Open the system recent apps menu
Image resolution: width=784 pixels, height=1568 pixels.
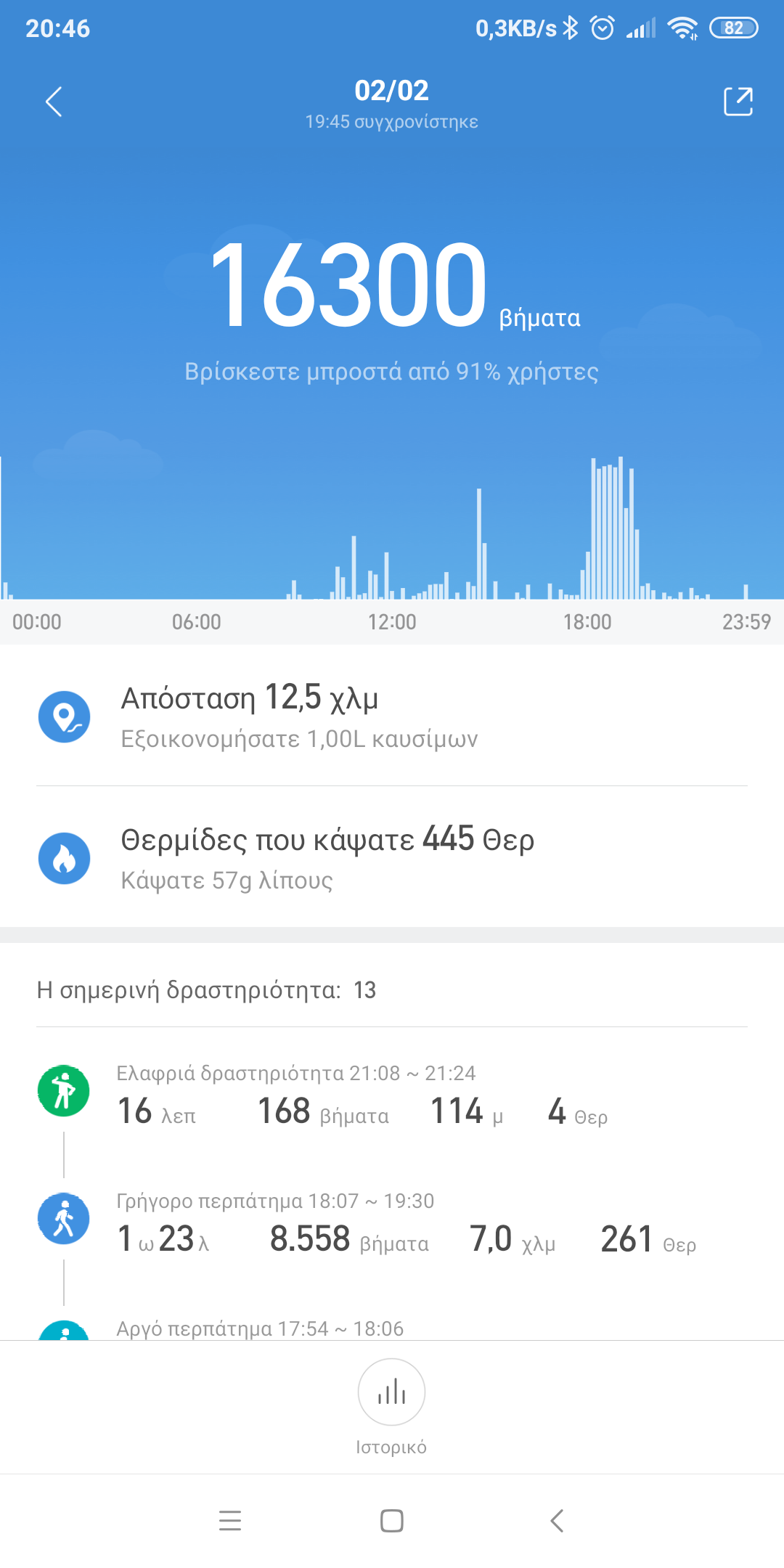pyautogui.click(x=230, y=1520)
